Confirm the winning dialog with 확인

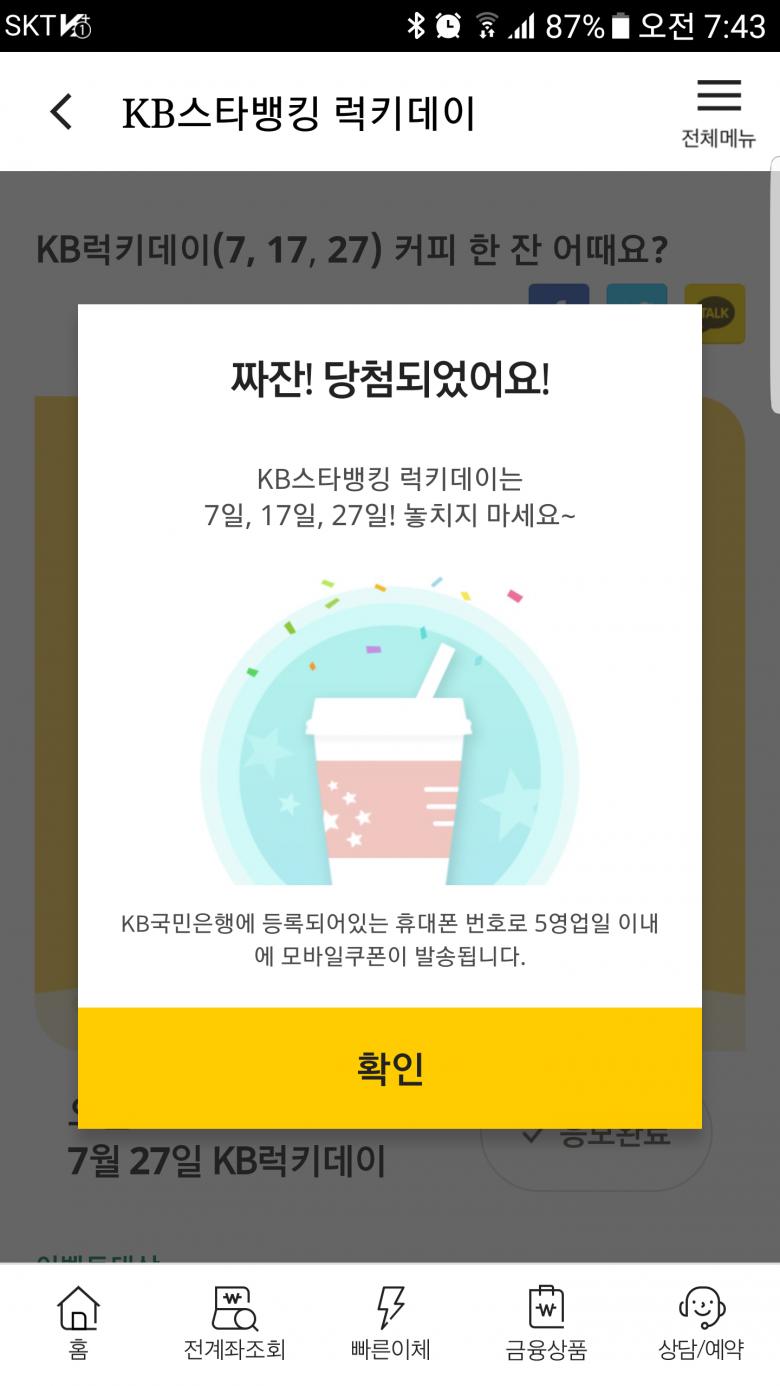[390, 1068]
